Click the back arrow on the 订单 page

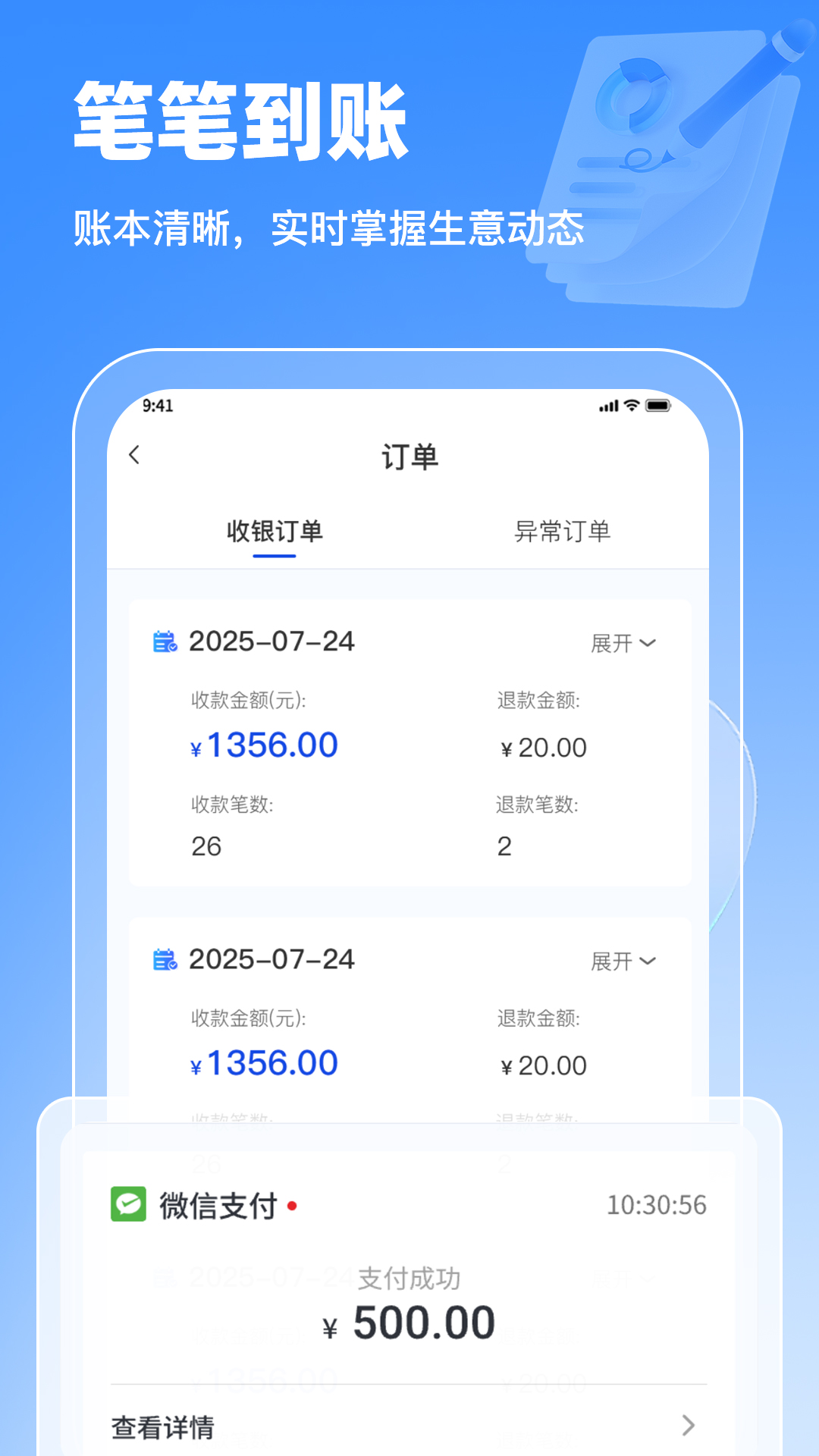(x=135, y=456)
